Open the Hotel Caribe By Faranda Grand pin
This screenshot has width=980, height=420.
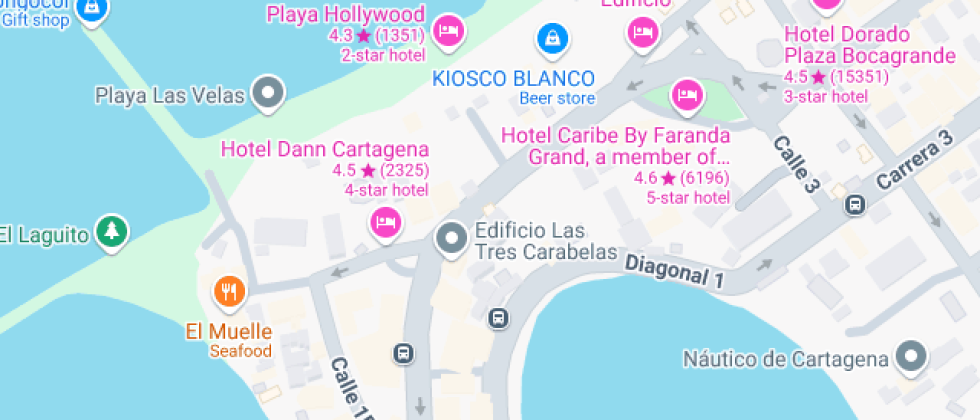pos(686,94)
